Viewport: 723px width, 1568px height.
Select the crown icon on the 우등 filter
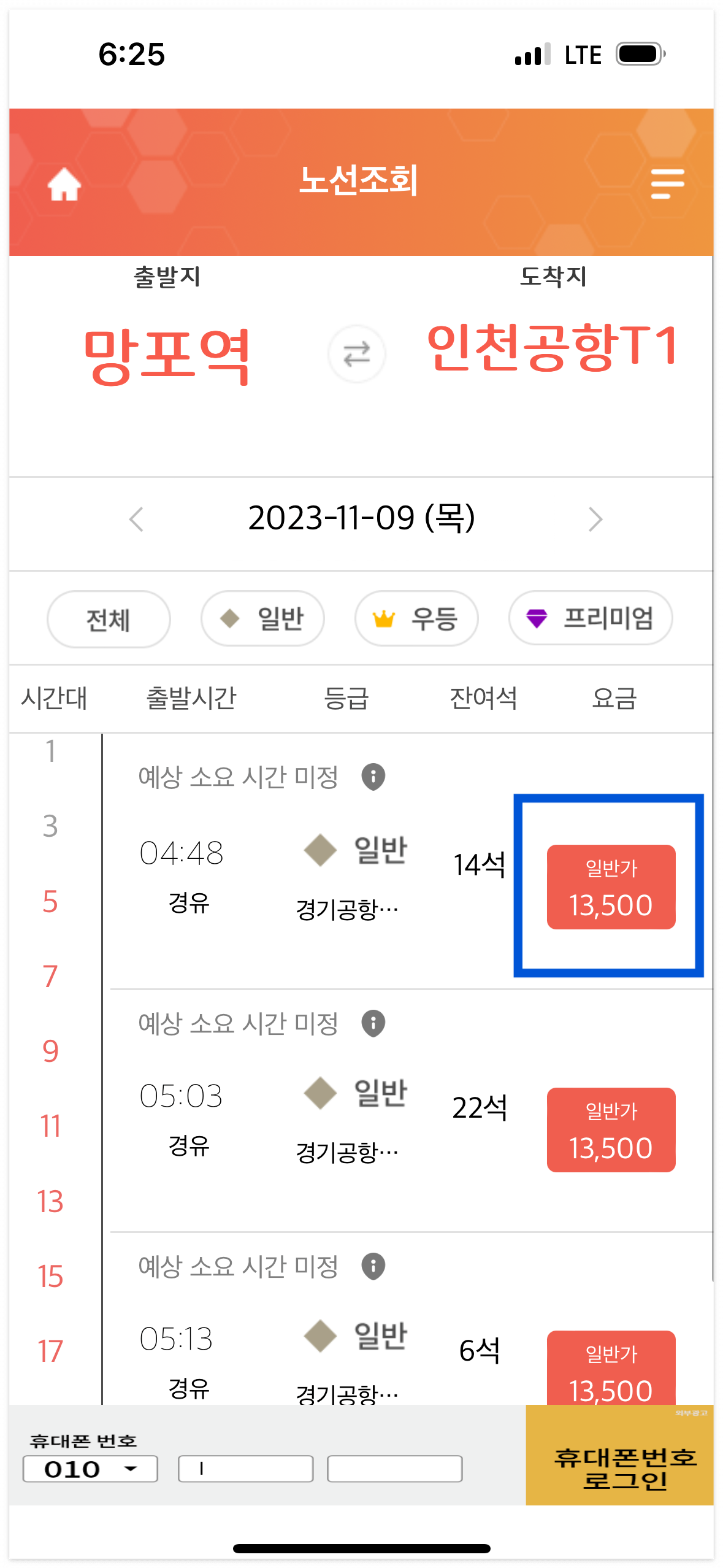pyautogui.click(x=384, y=619)
